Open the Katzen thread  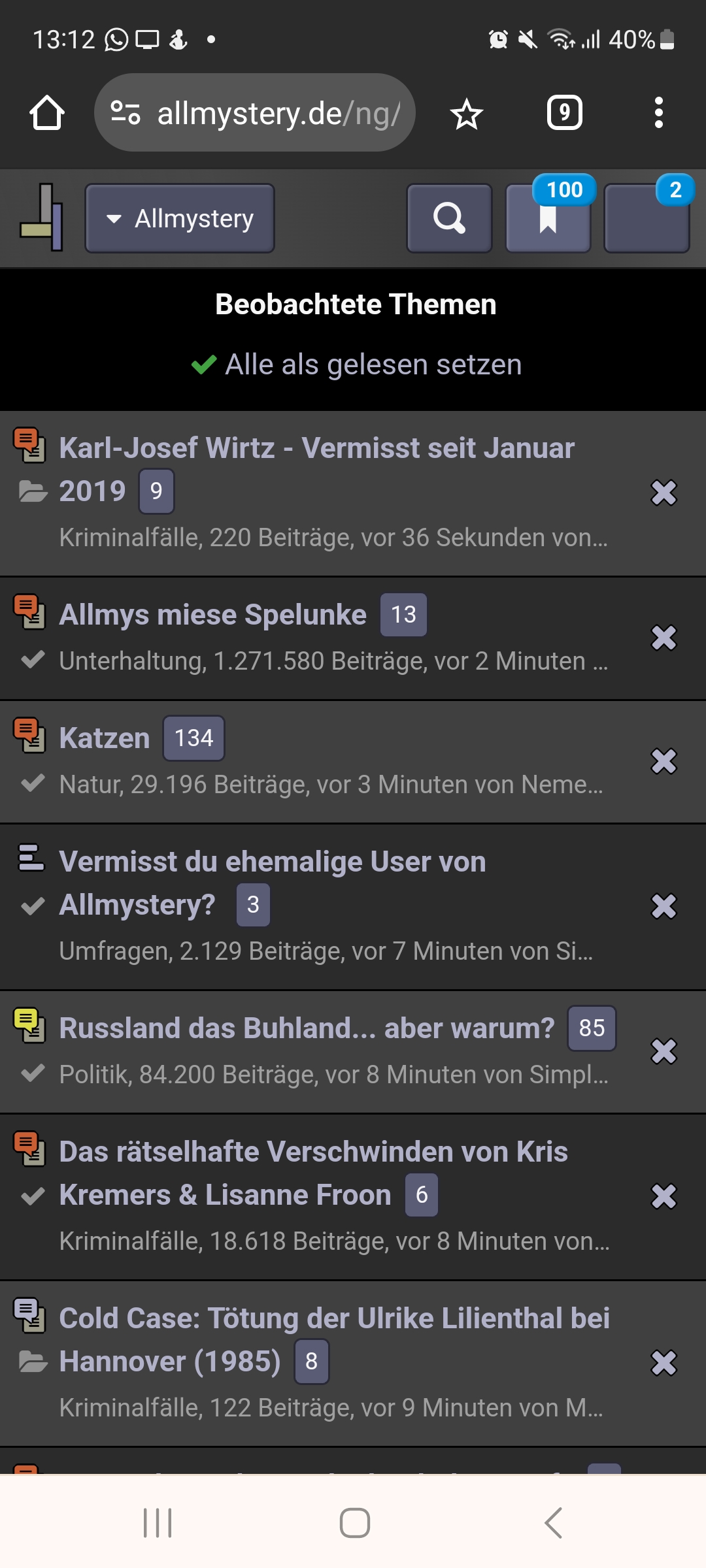coord(105,738)
